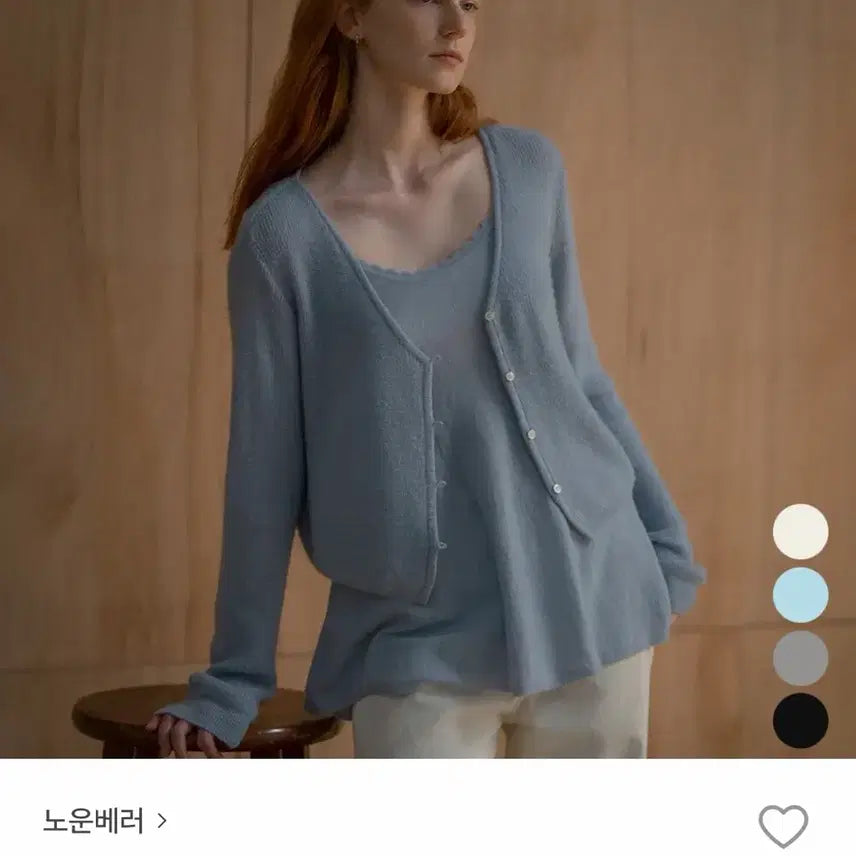Like this product with the heart
Viewport: 856px width, 856px height.
click(783, 826)
